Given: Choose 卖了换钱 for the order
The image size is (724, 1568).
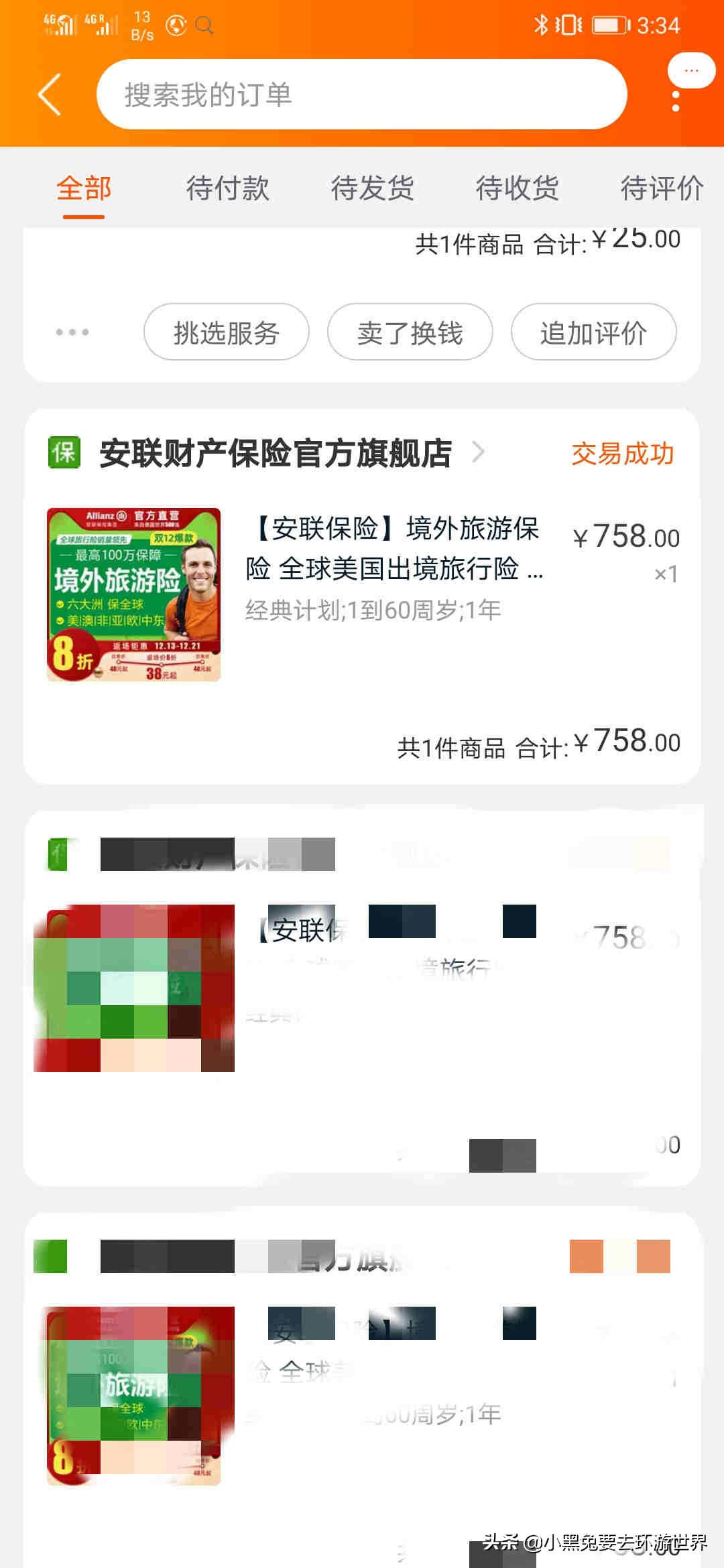Looking at the screenshot, I should pos(410,332).
